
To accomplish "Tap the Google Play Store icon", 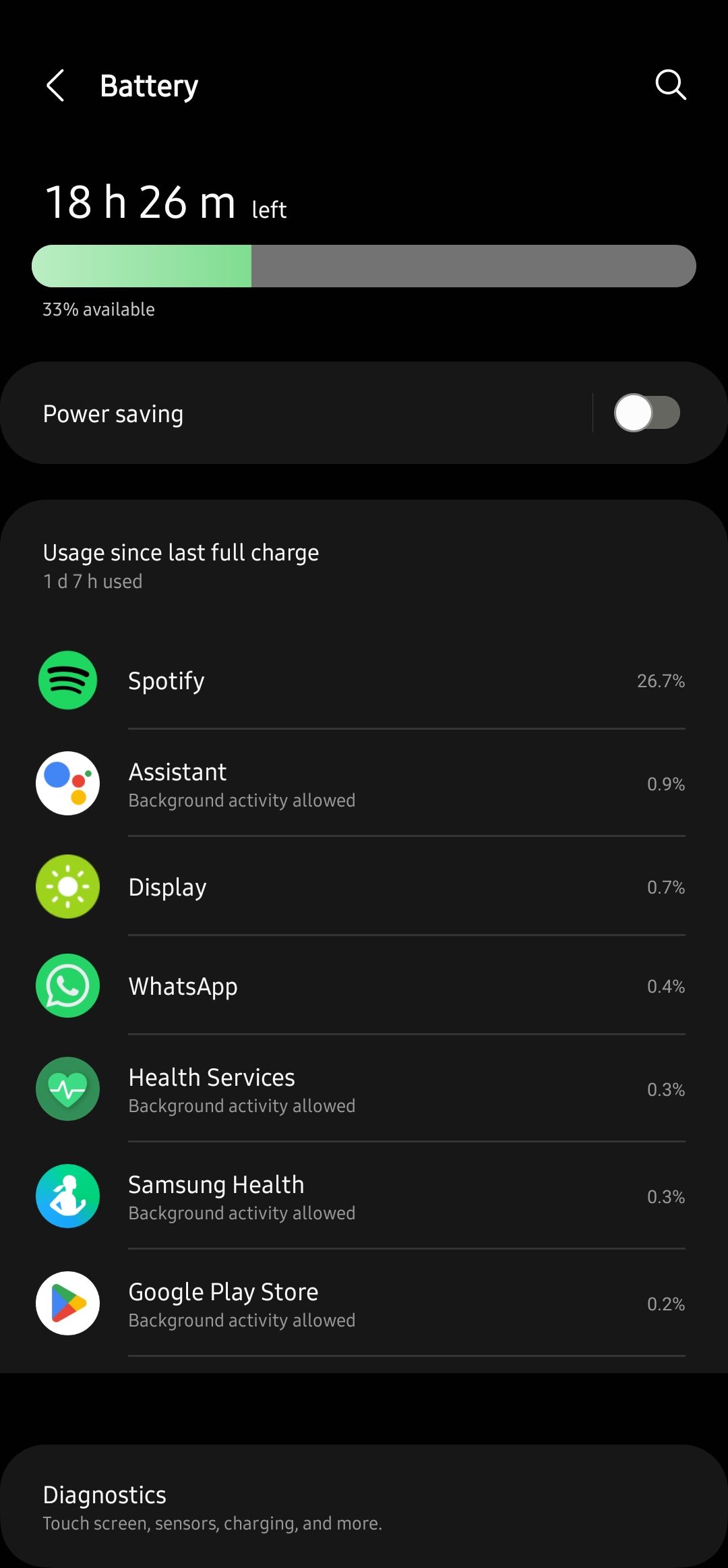I will point(67,1303).
